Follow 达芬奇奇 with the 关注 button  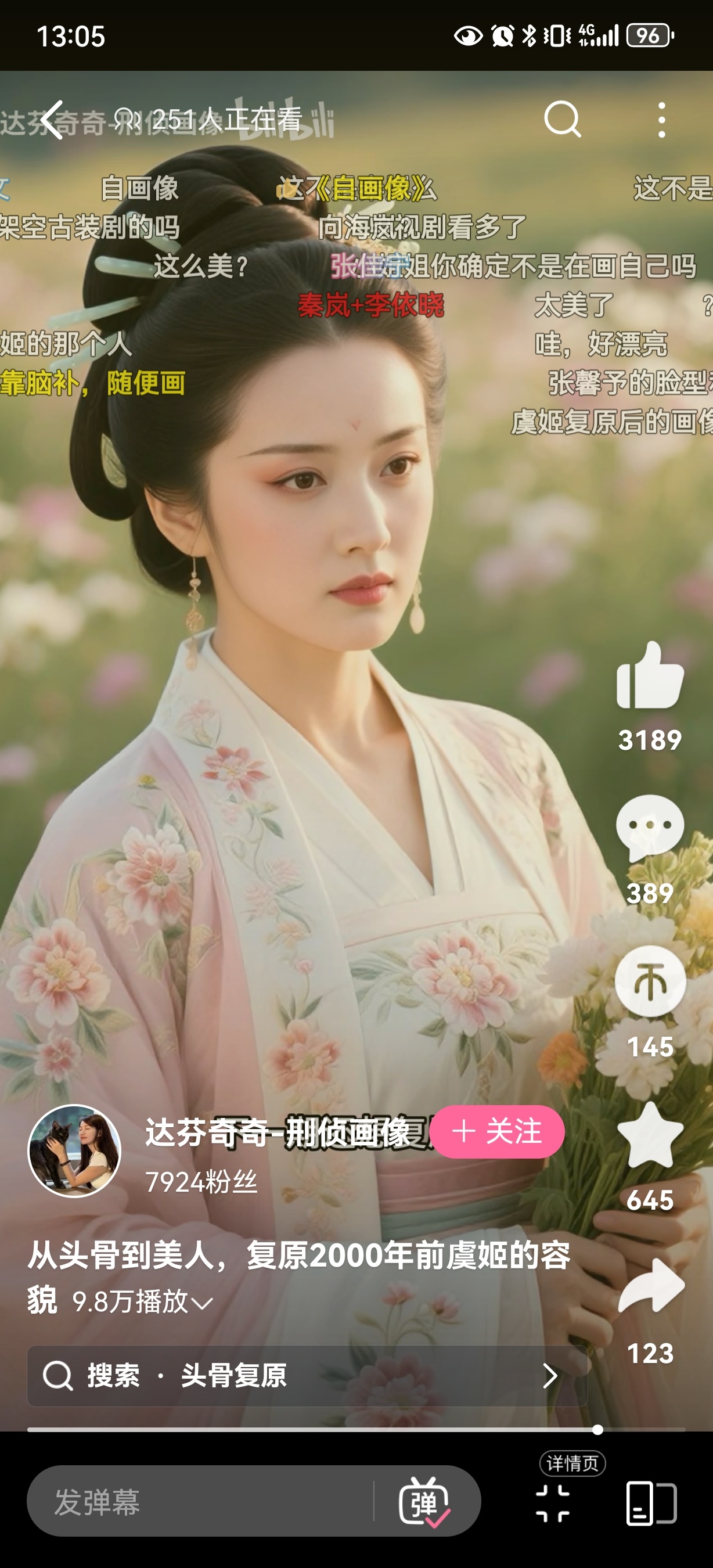(496, 1131)
